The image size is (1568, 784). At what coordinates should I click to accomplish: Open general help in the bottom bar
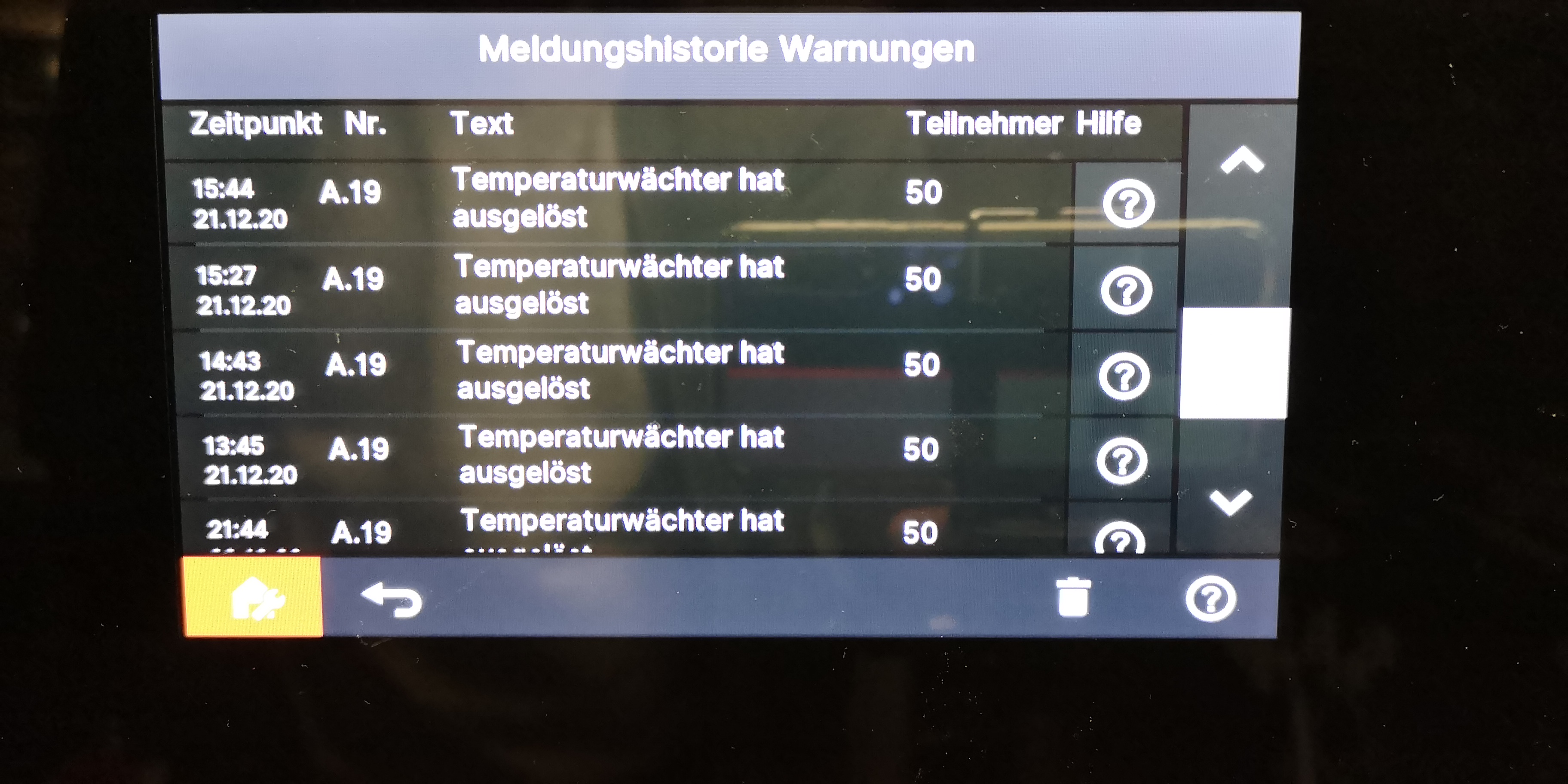[x=1211, y=598]
